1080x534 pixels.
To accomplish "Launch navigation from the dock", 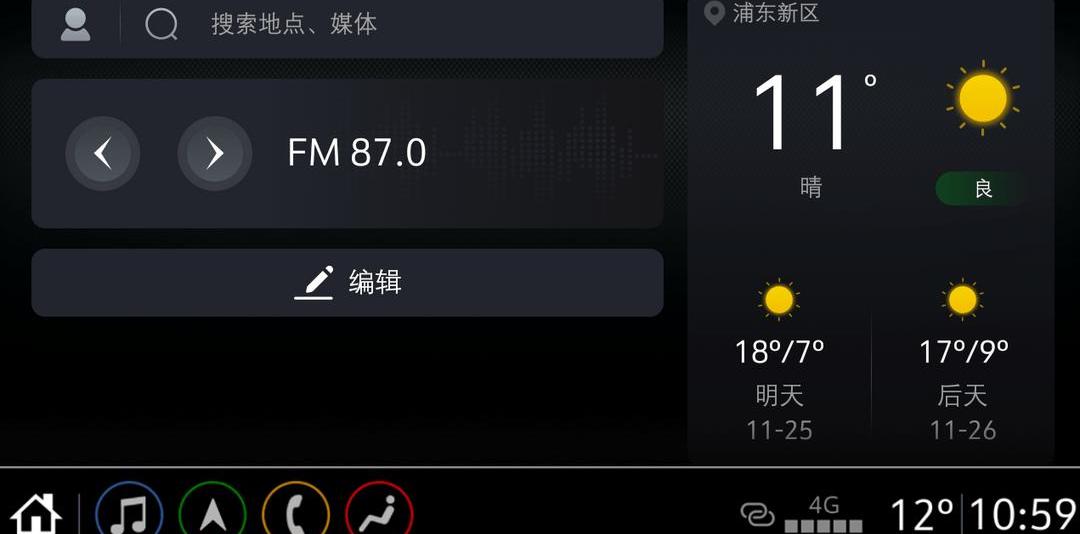I will [212, 514].
